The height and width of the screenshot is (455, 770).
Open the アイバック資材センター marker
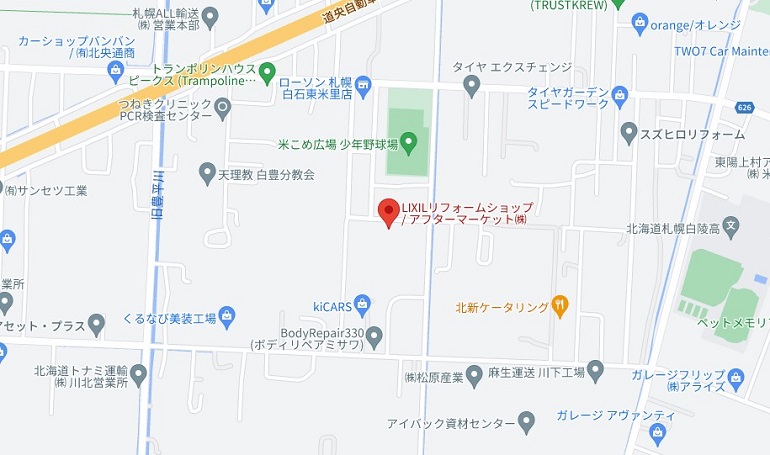(527, 423)
